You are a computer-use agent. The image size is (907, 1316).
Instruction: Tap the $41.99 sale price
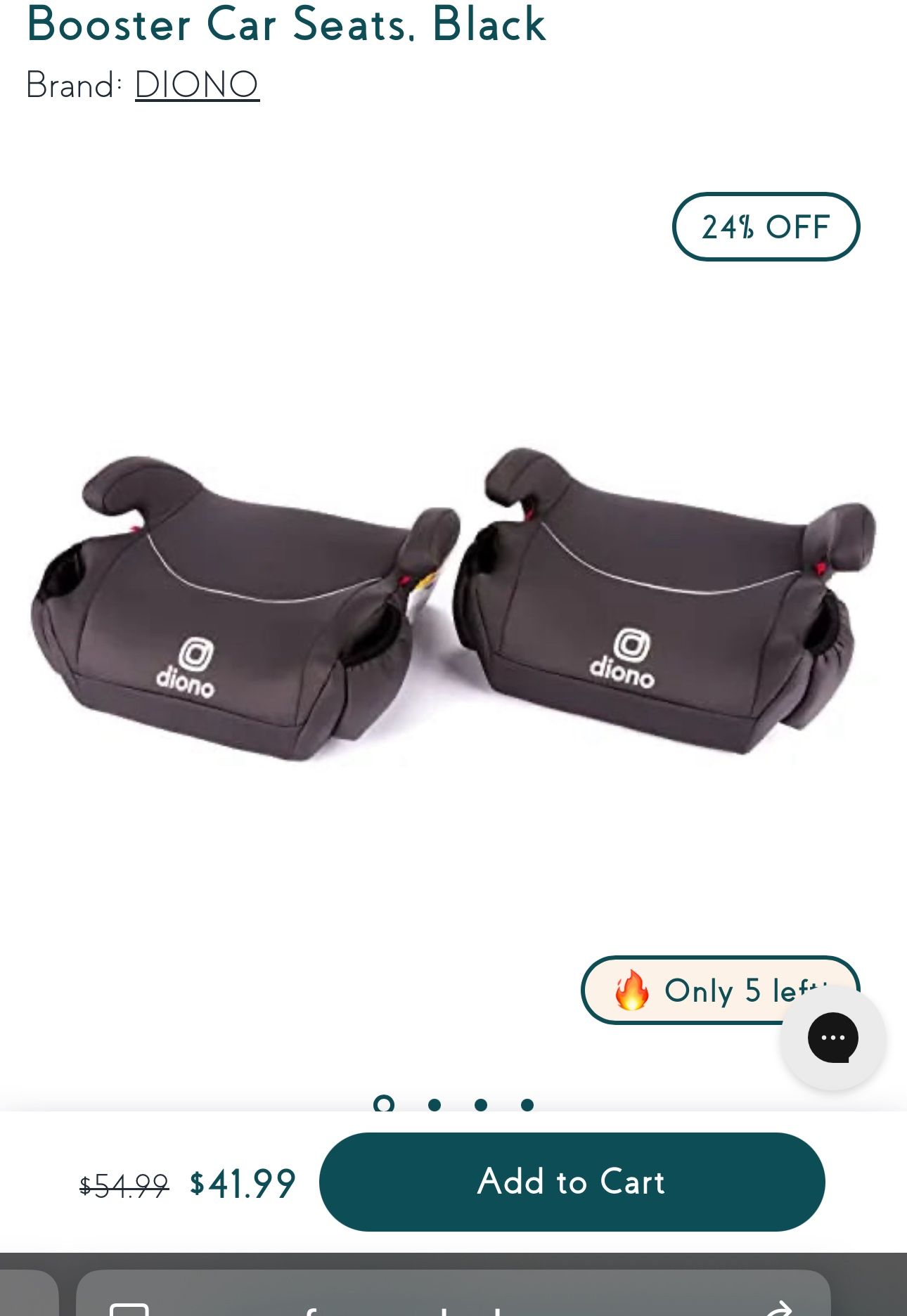coord(243,1182)
